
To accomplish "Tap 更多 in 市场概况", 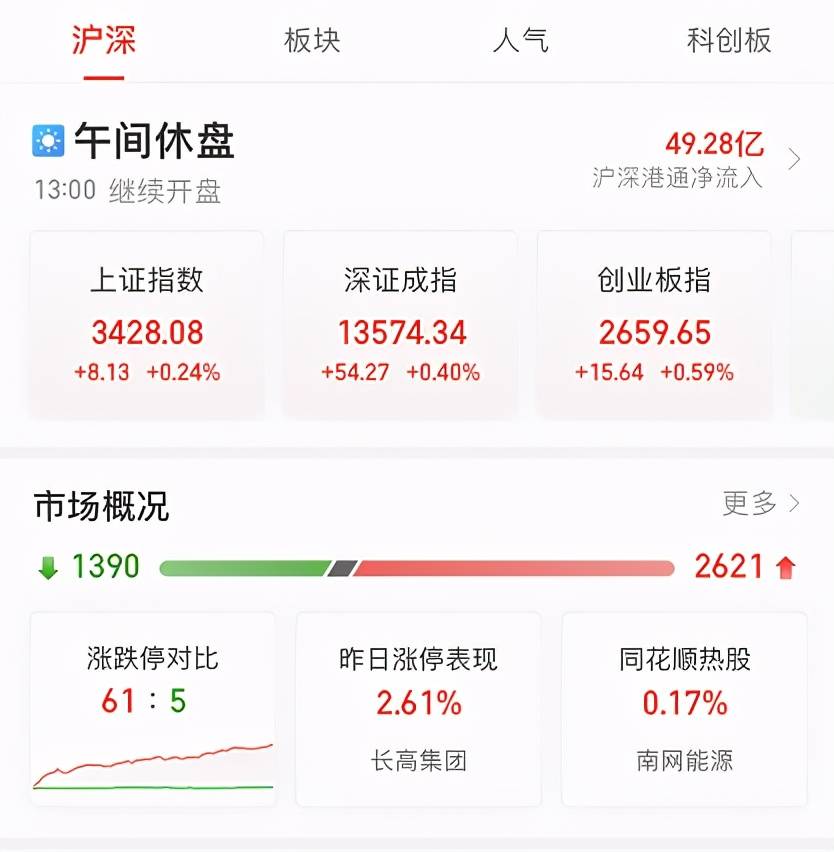I will pos(760,503).
